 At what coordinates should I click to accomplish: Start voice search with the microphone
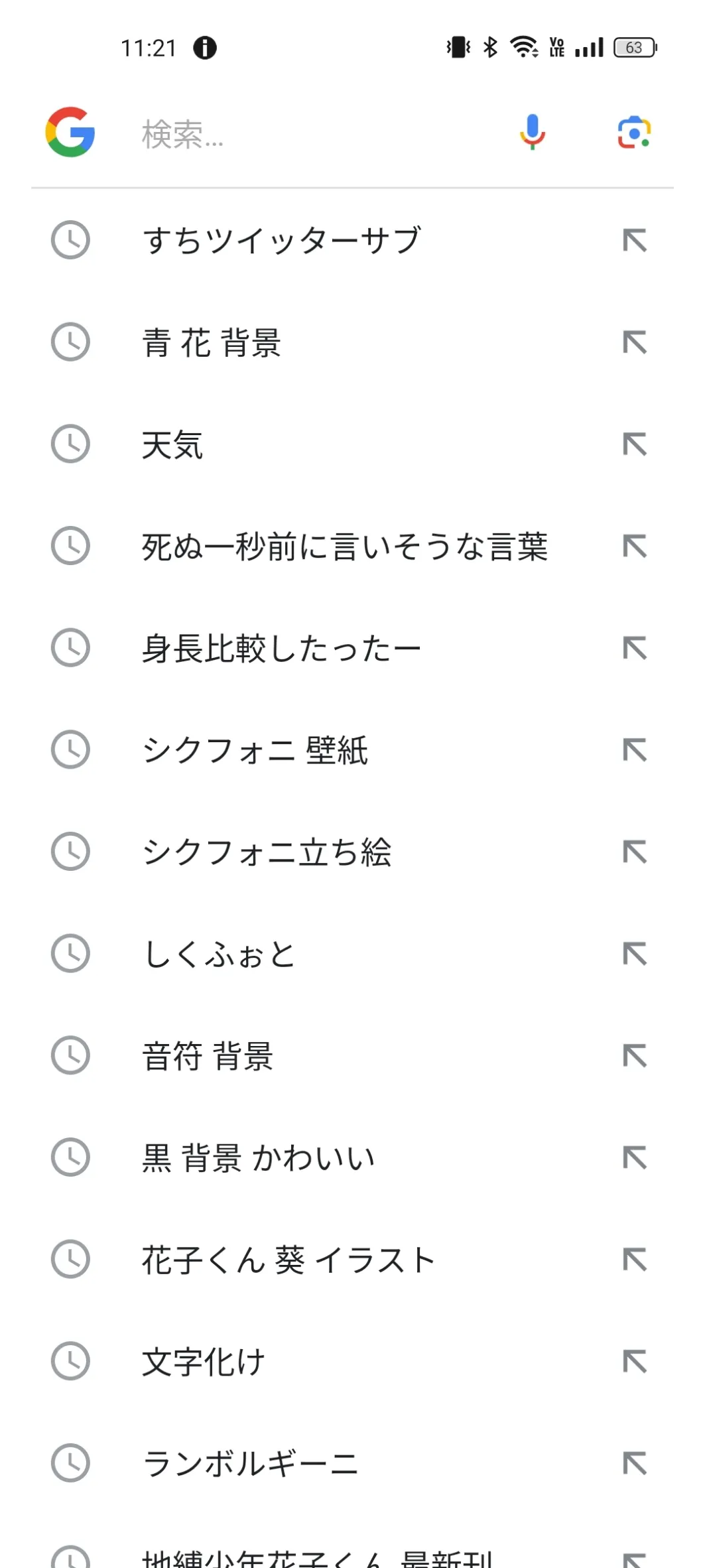(532, 132)
